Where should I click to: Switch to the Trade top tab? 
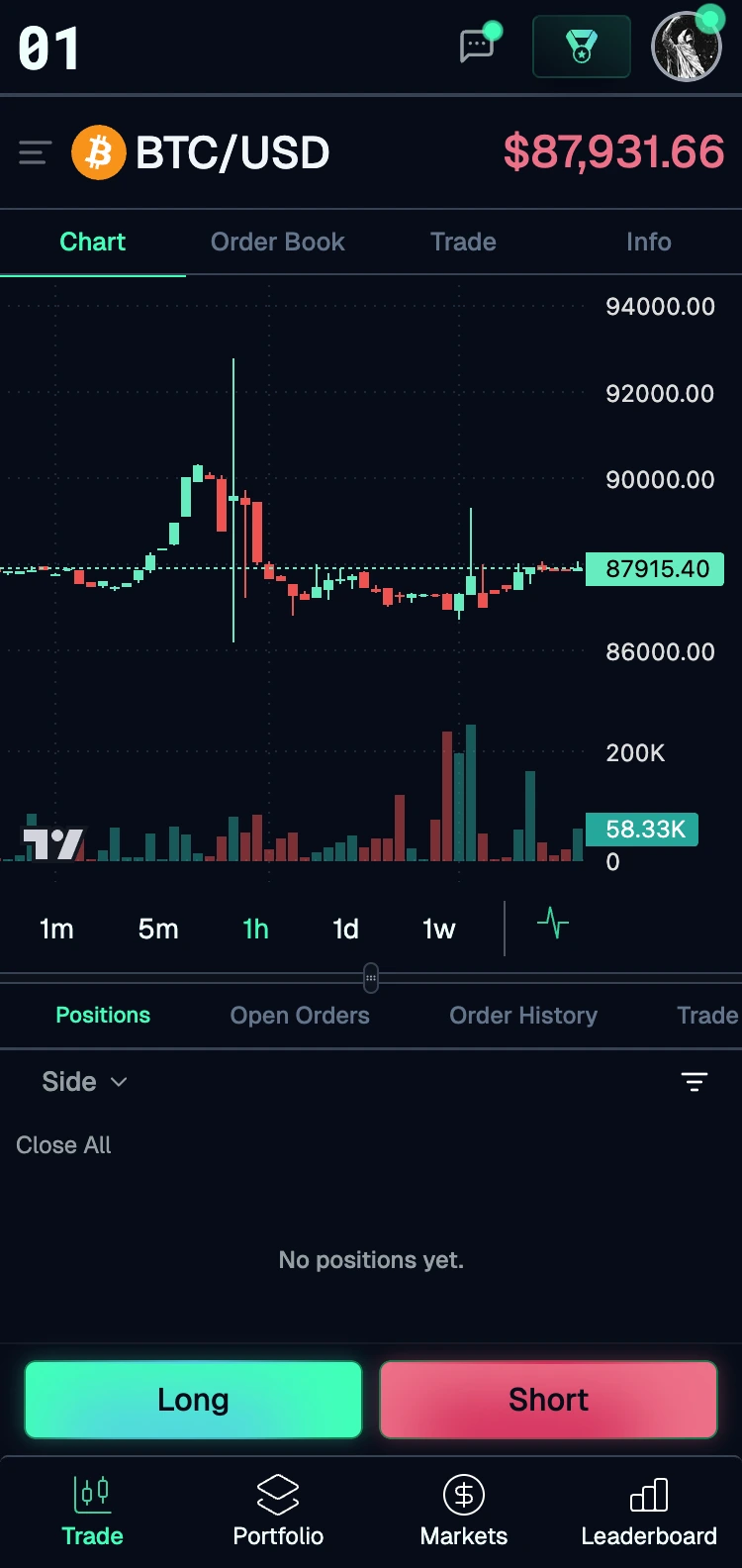[463, 242]
